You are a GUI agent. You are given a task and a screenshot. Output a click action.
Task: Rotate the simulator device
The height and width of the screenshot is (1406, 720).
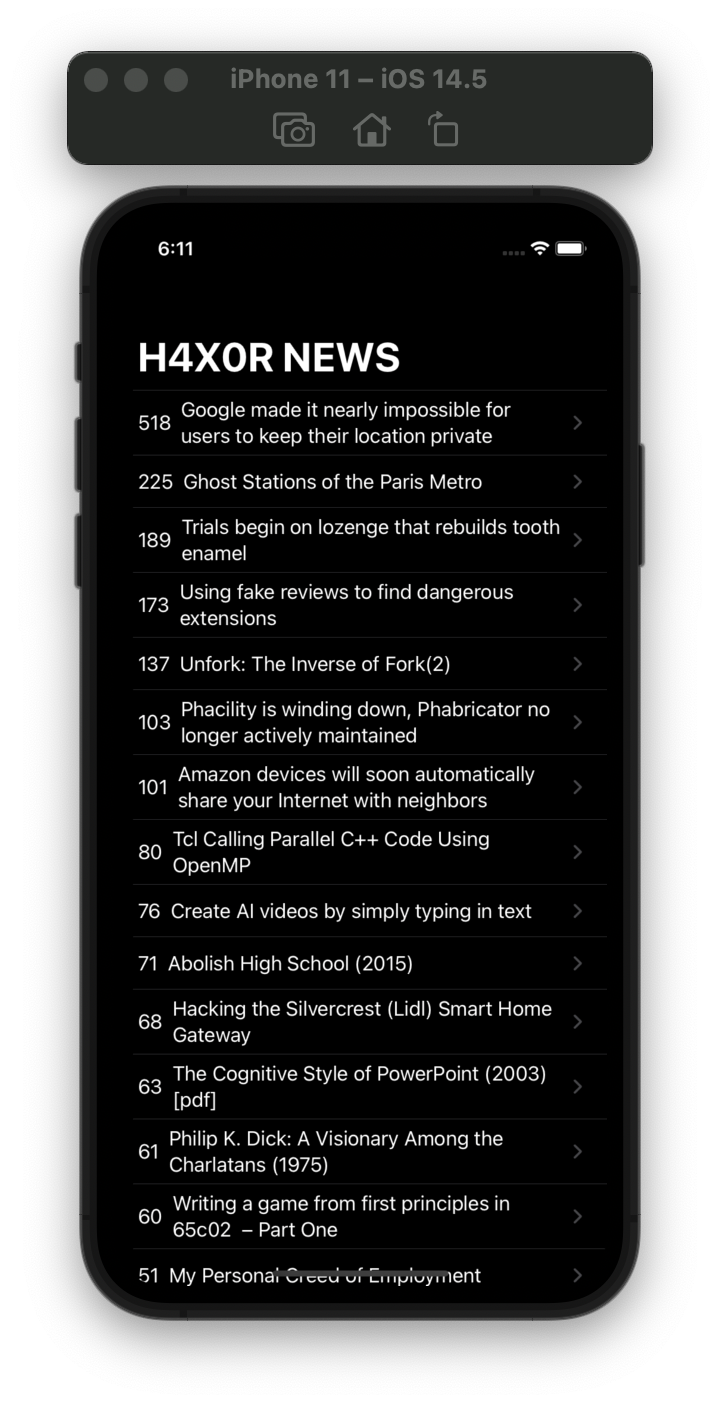443,130
